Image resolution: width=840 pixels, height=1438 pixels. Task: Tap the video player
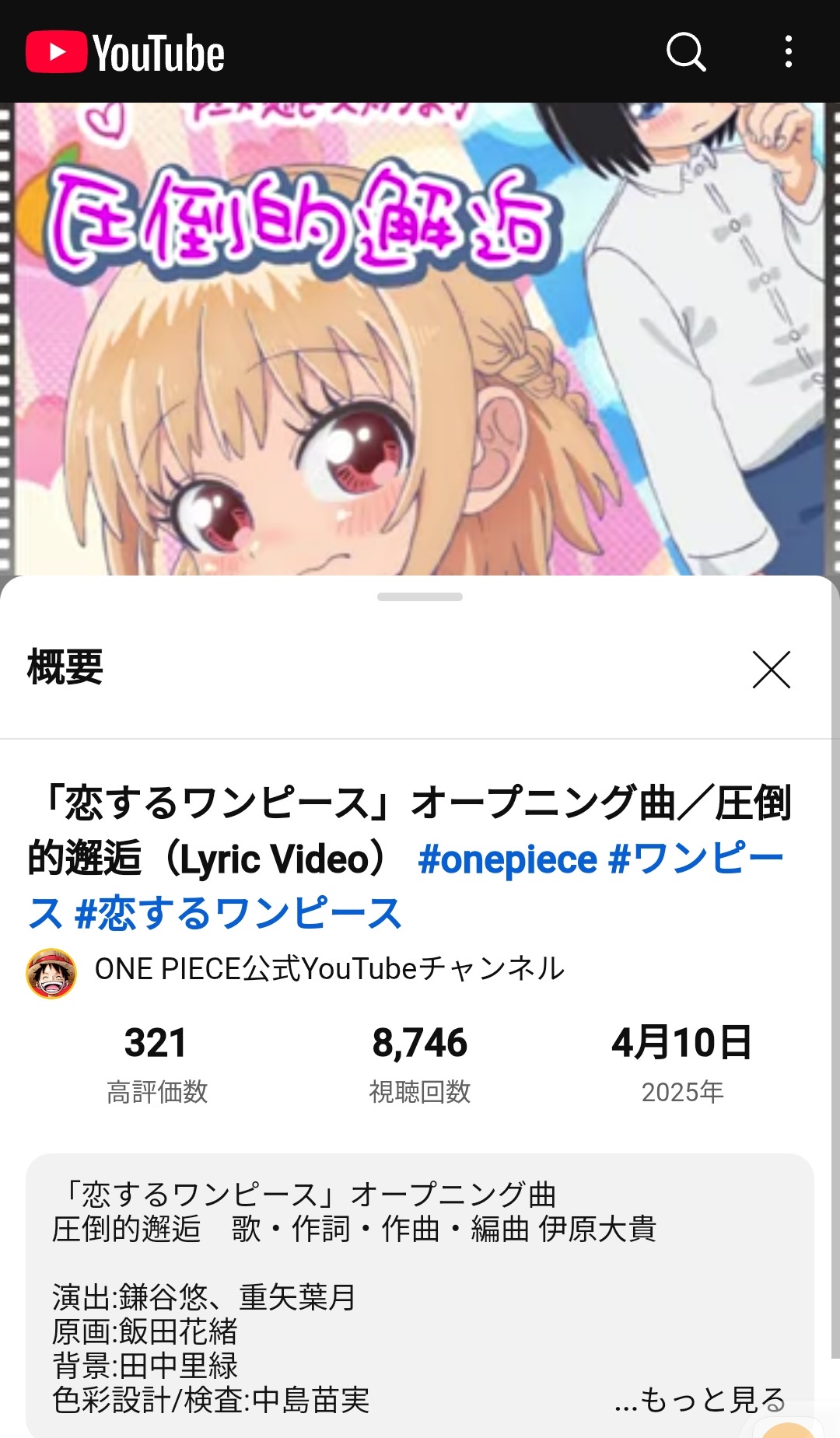420,339
